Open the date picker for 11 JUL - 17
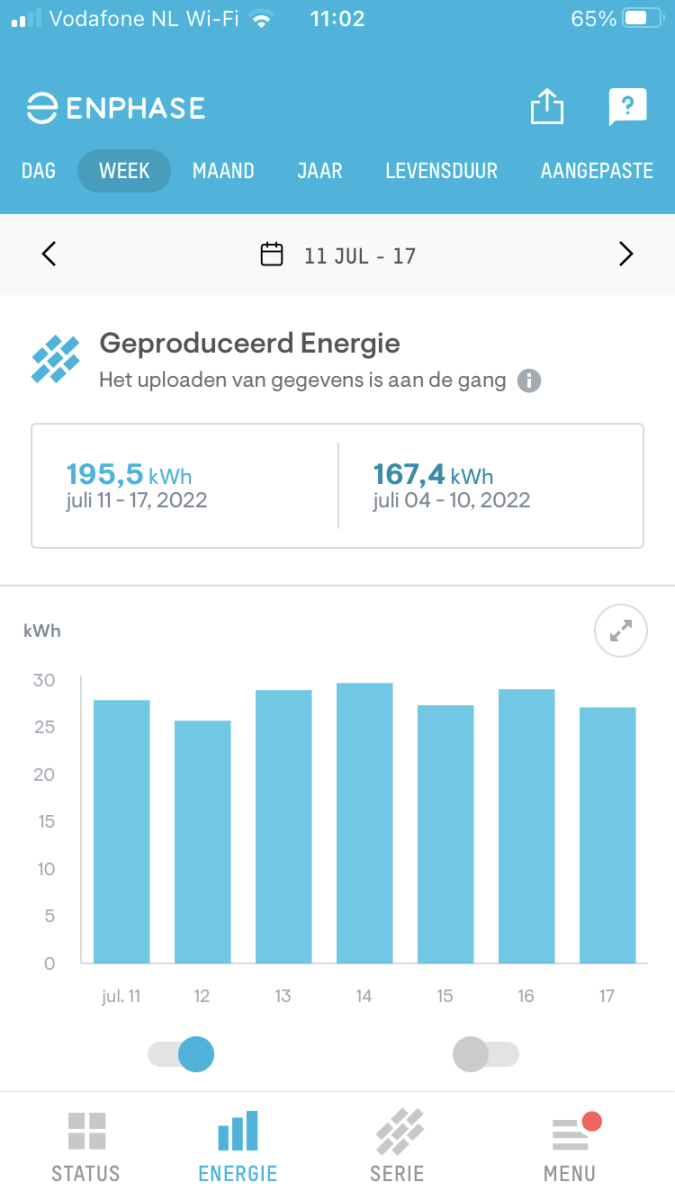675x1200 pixels. (x=338, y=255)
